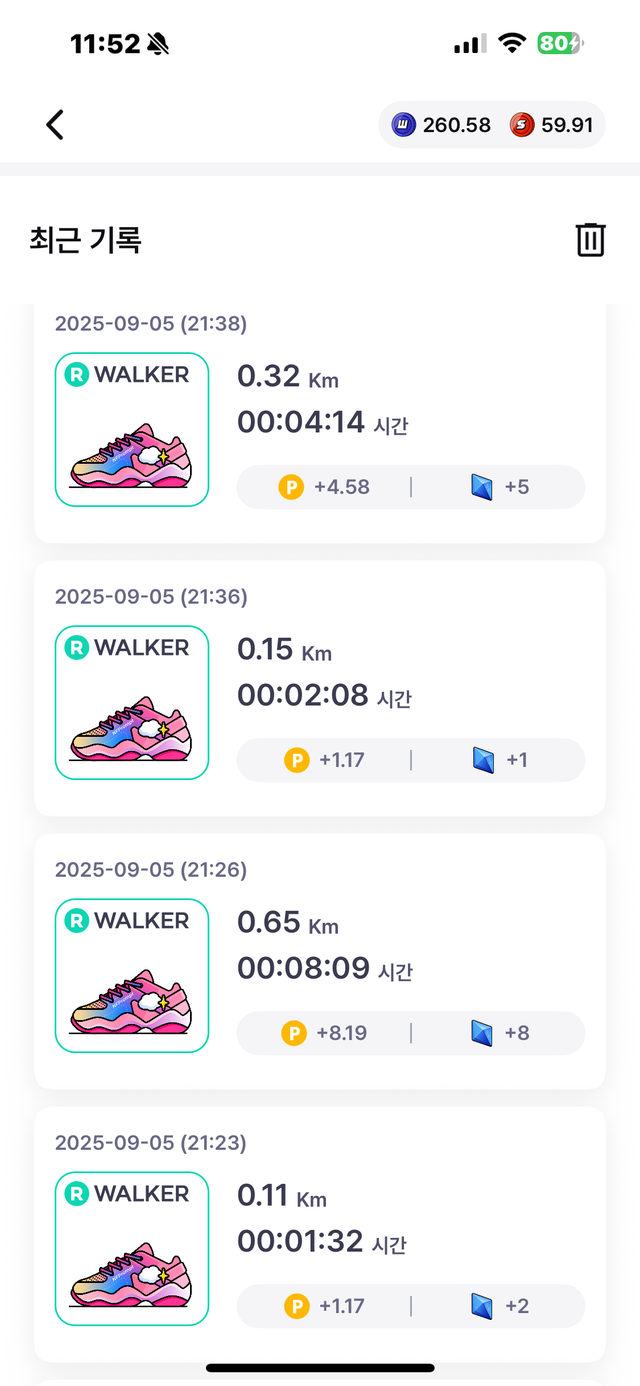Open the 21:36 record of 0.15 Km
This screenshot has height=1386, width=640.
(320, 688)
